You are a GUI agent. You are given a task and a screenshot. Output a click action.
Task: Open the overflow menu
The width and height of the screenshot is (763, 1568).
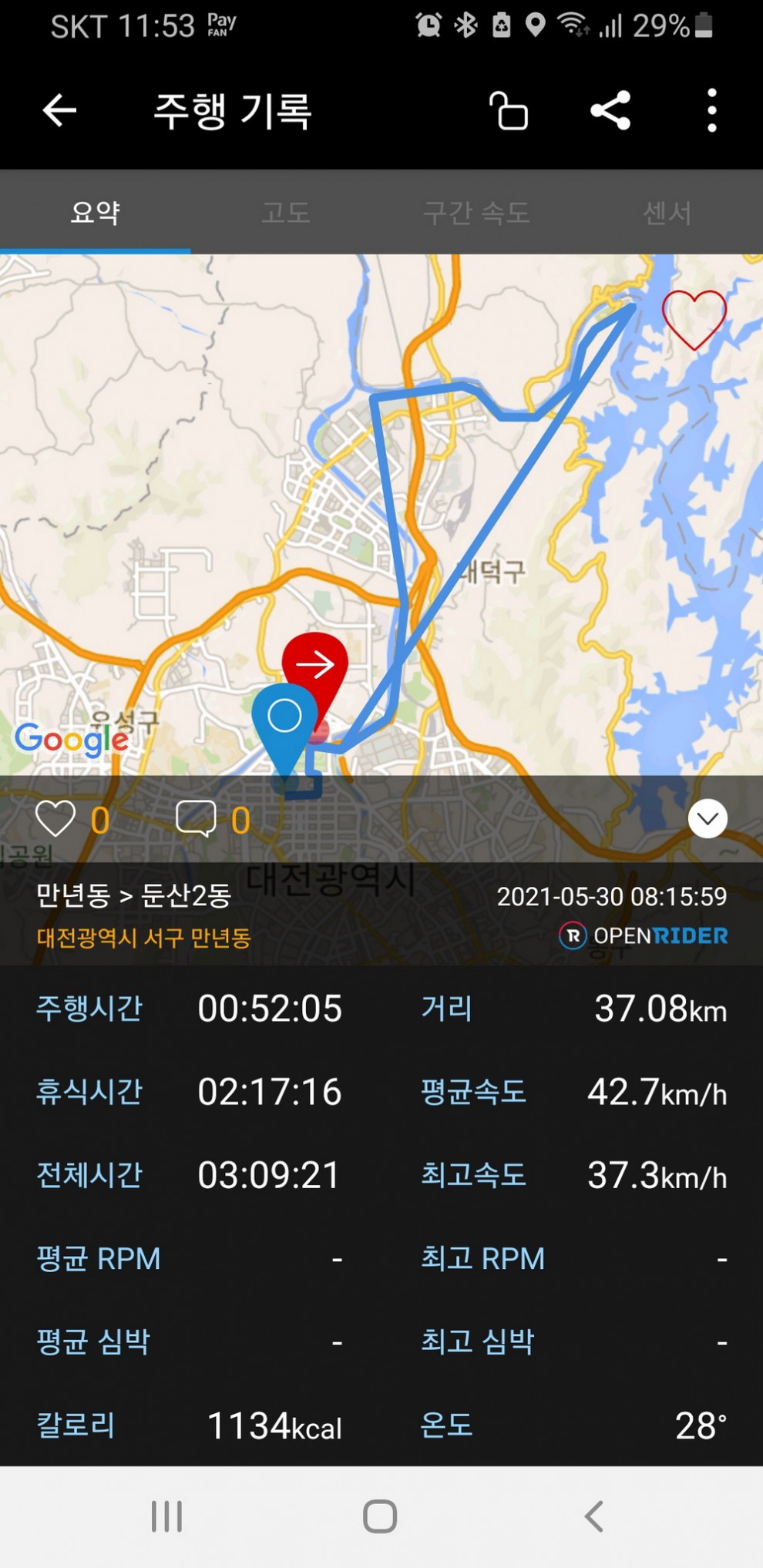click(x=711, y=111)
